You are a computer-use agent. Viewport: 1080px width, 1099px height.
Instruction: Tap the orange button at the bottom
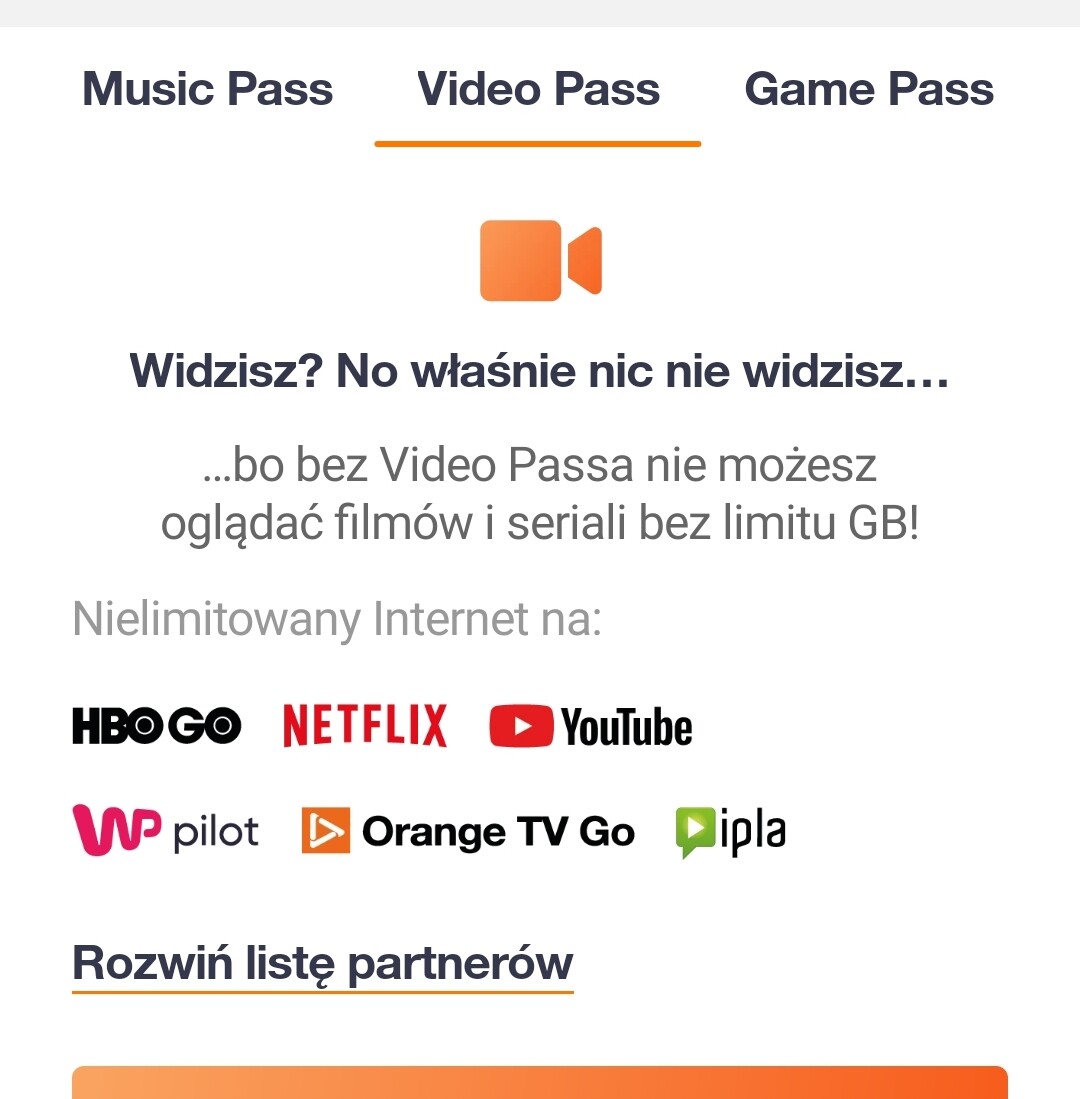540,1083
